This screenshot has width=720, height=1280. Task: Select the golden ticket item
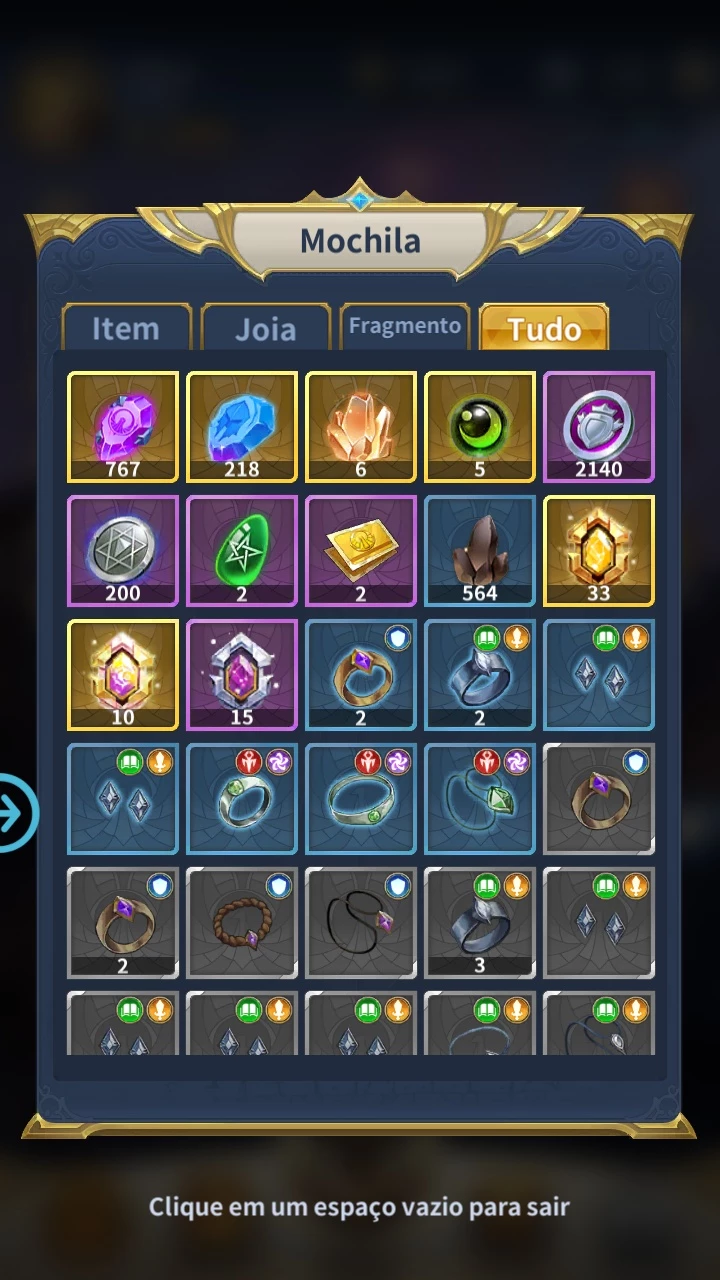[x=361, y=551]
